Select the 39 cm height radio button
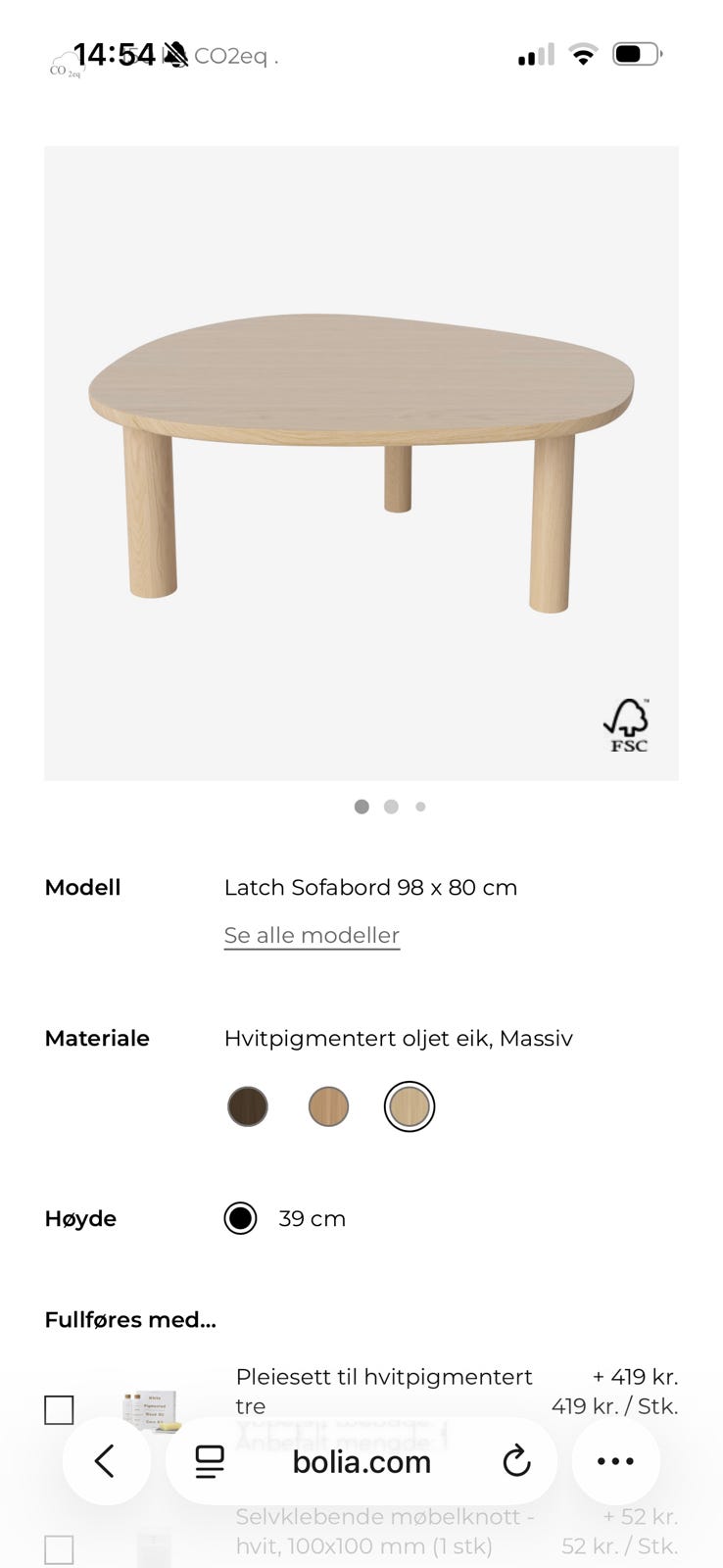This screenshot has height=1568, width=723. pyautogui.click(x=240, y=1218)
